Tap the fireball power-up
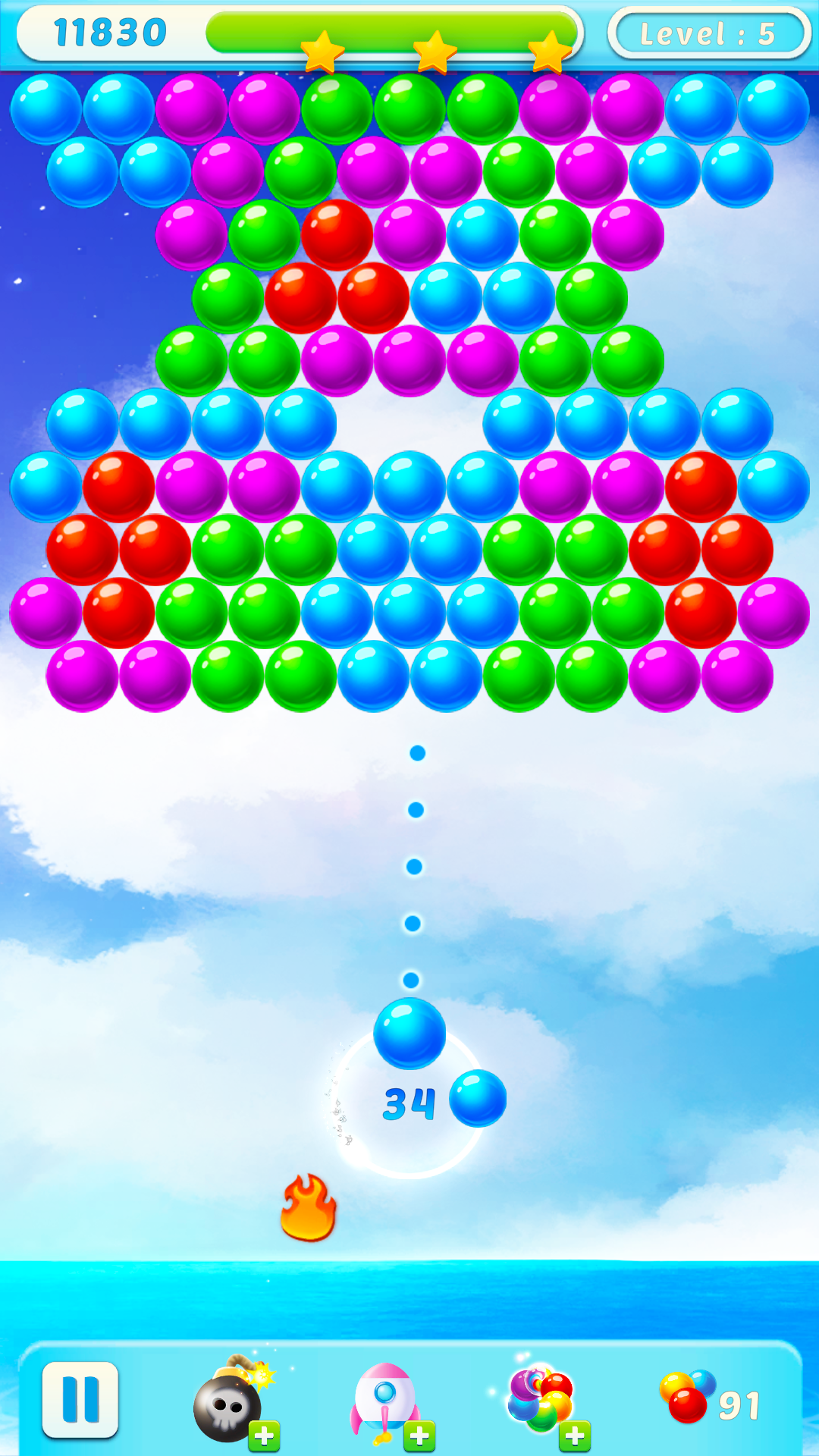Image resolution: width=819 pixels, height=1456 pixels. pyautogui.click(x=308, y=1209)
